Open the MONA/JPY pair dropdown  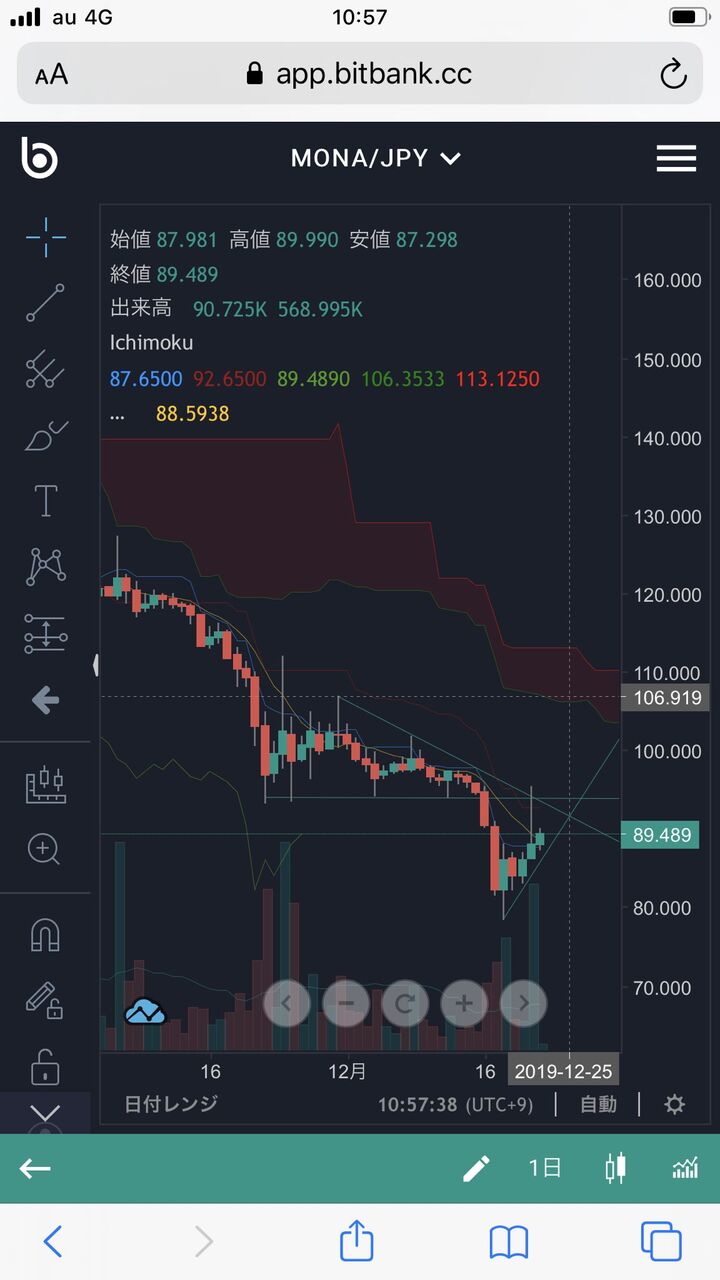click(x=375, y=158)
